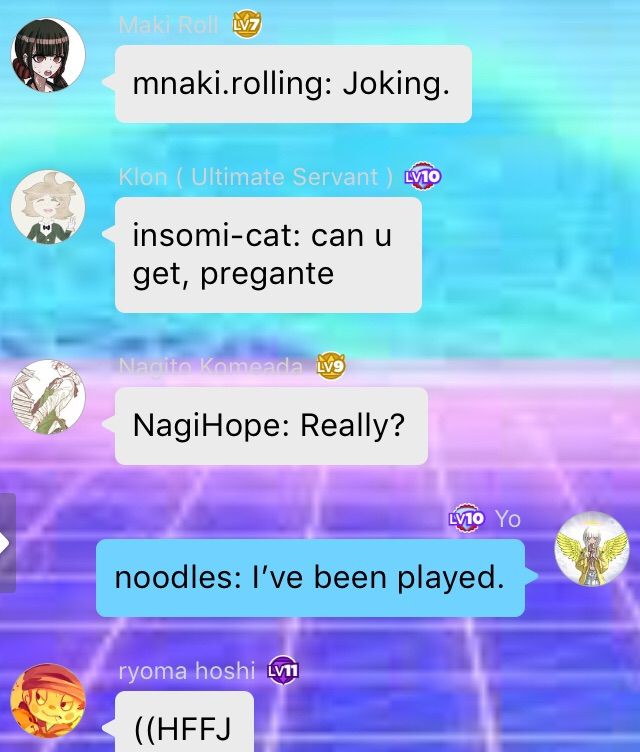Tap the "can u get, pregante" message
Image resolution: width=640 pixels, height=752 pixels.
[x=267, y=255]
